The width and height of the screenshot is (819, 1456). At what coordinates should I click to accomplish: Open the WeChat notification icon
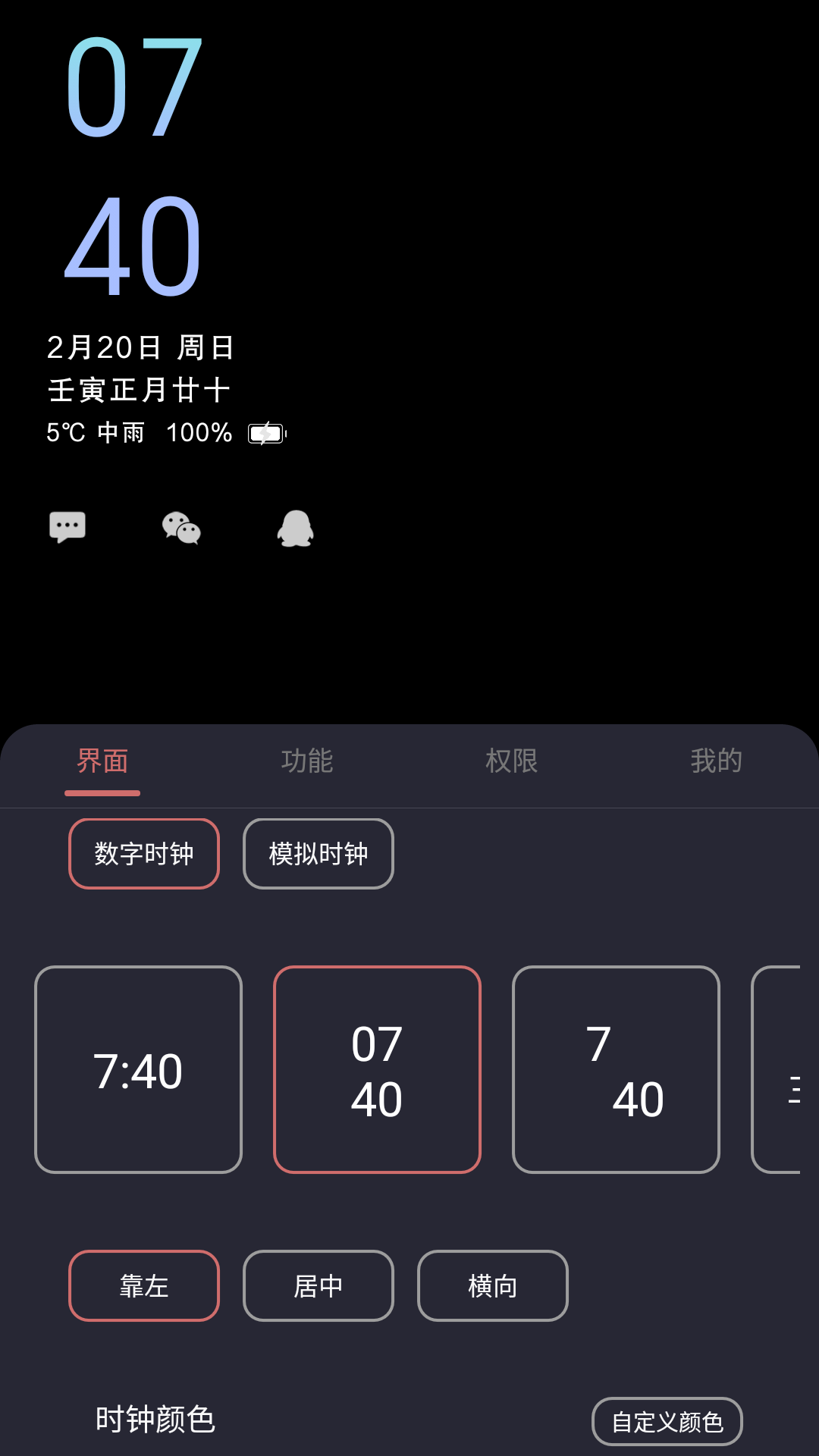click(x=180, y=529)
